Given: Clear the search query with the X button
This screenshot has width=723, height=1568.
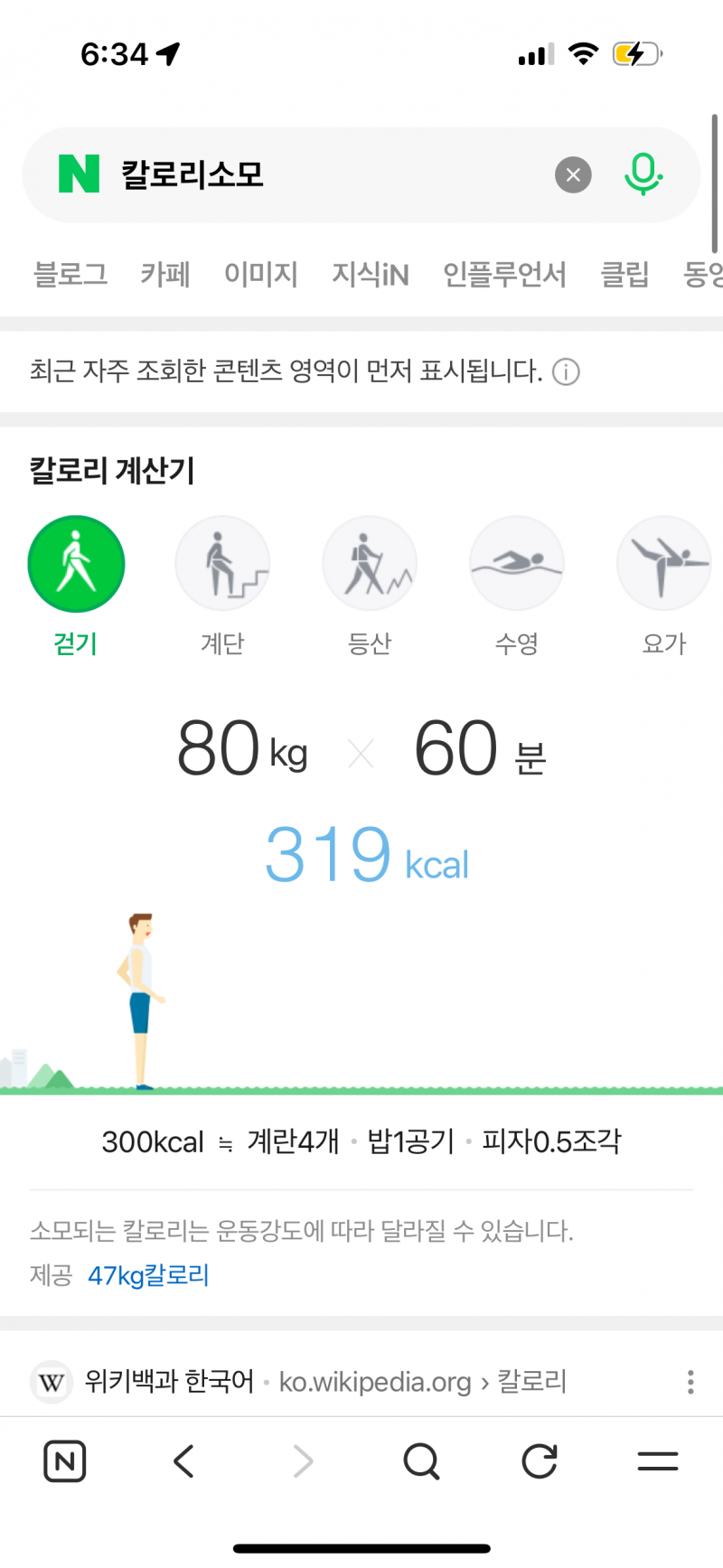Looking at the screenshot, I should [573, 174].
